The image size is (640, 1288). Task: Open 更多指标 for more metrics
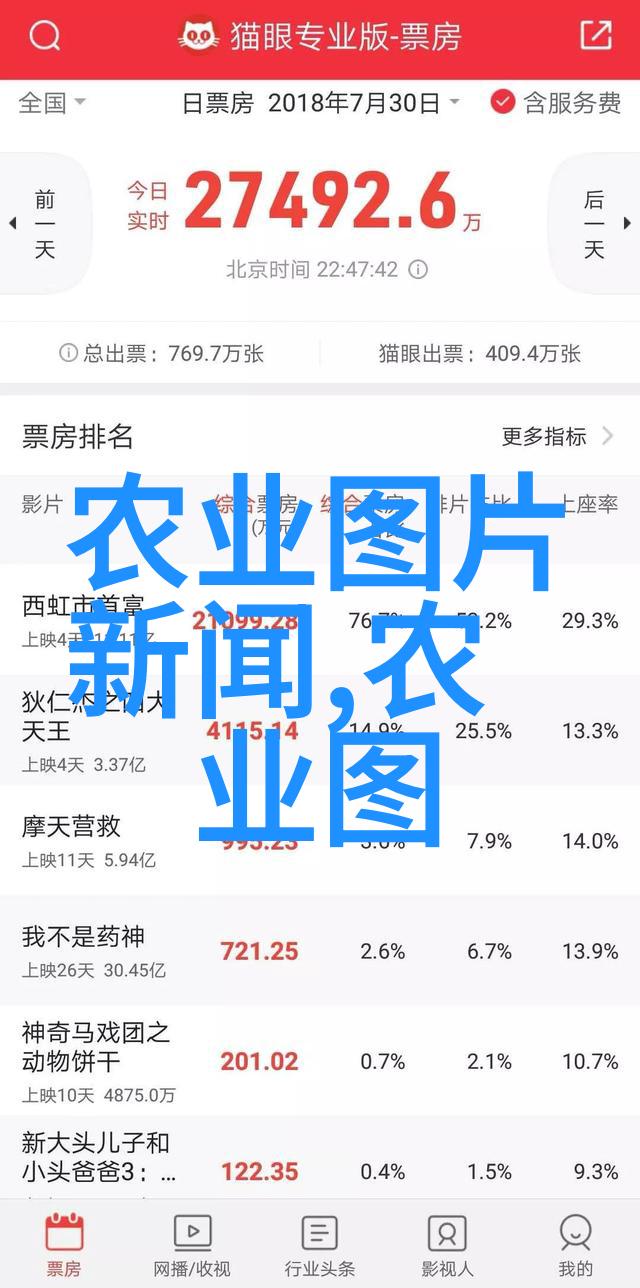point(558,436)
